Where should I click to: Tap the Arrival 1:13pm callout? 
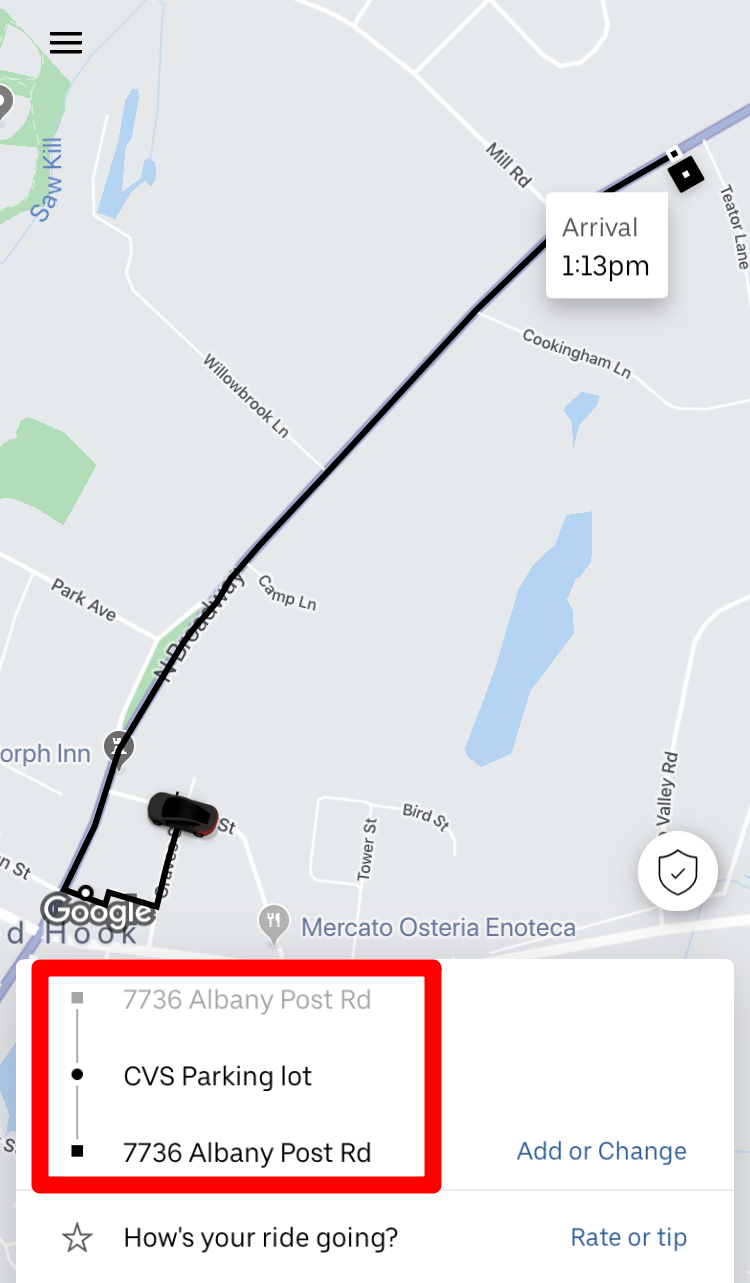[x=606, y=245]
